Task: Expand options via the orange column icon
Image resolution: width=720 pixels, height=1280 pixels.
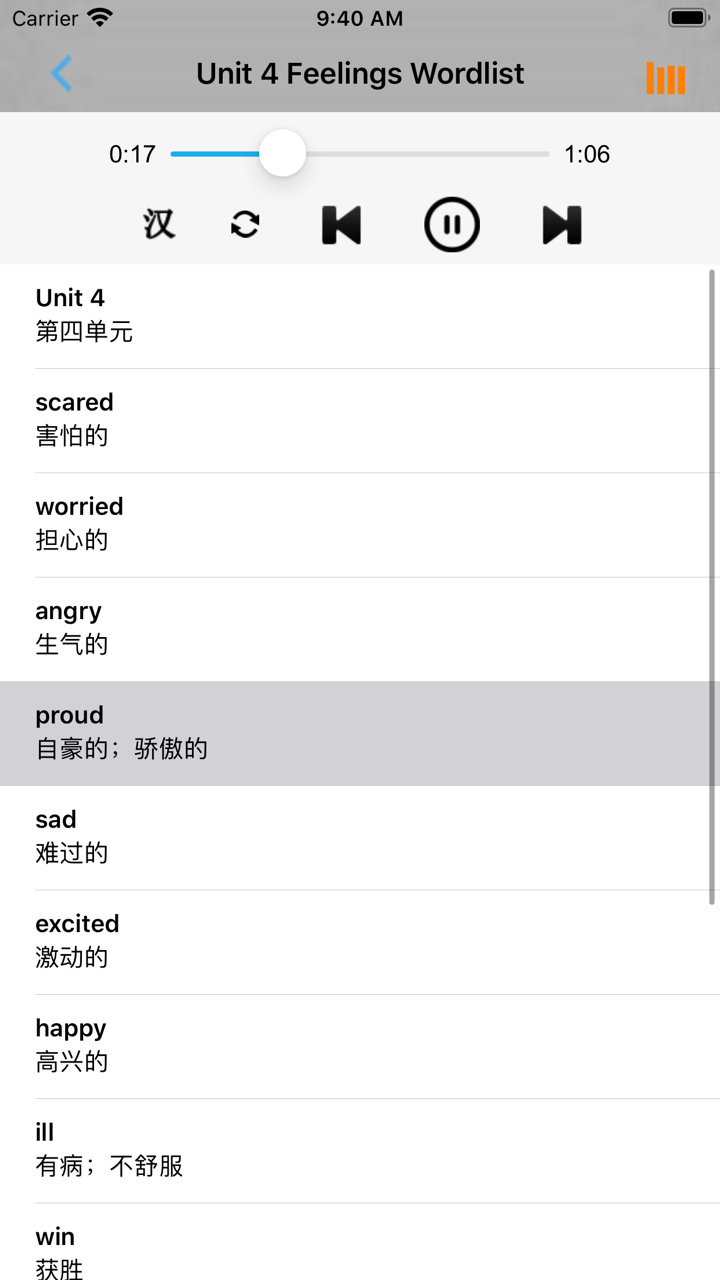Action: coord(665,76)
